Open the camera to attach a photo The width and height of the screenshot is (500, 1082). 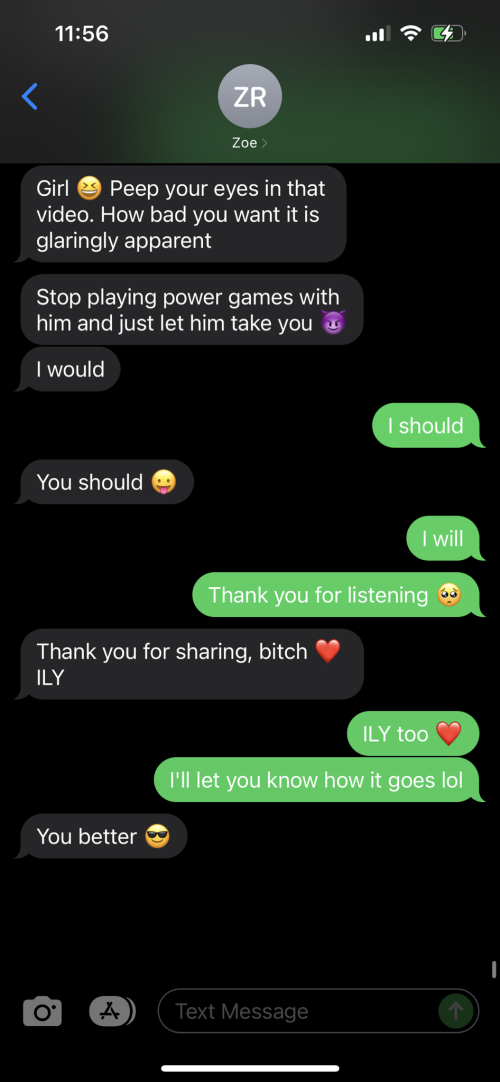42,1012
